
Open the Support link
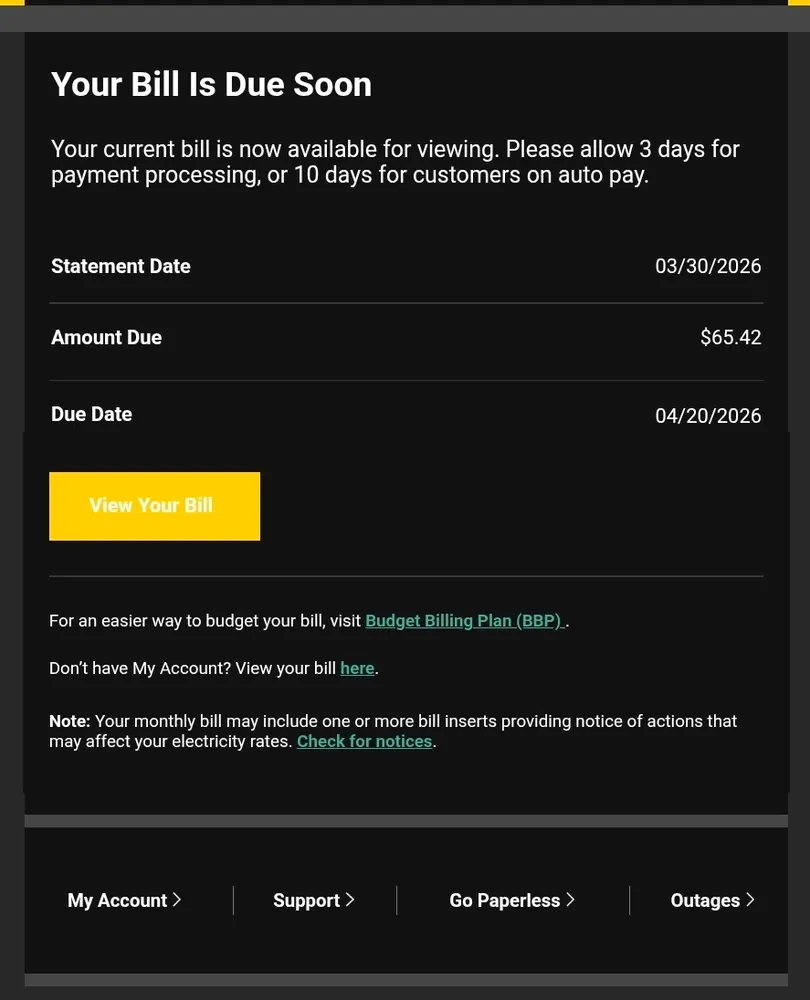tap(313, 900)
